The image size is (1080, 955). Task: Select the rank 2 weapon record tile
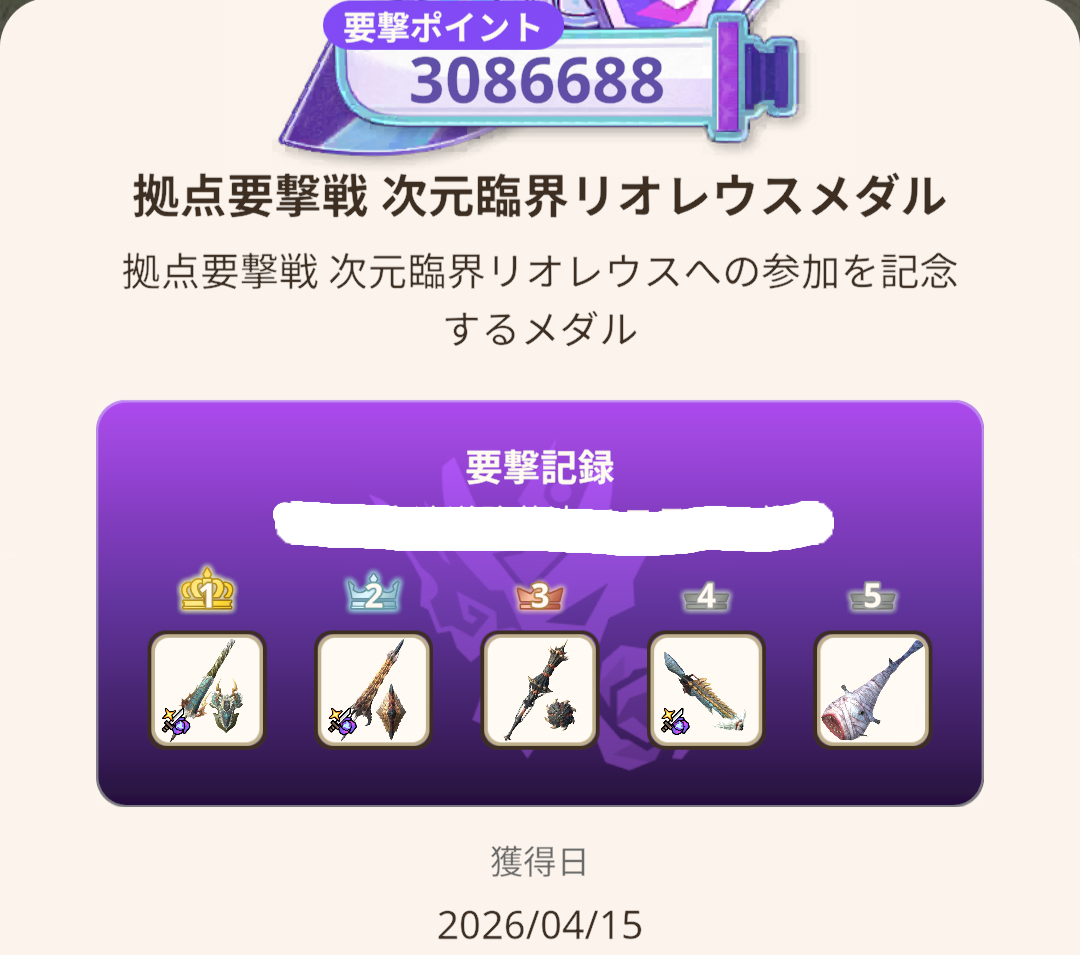[373, 690]
